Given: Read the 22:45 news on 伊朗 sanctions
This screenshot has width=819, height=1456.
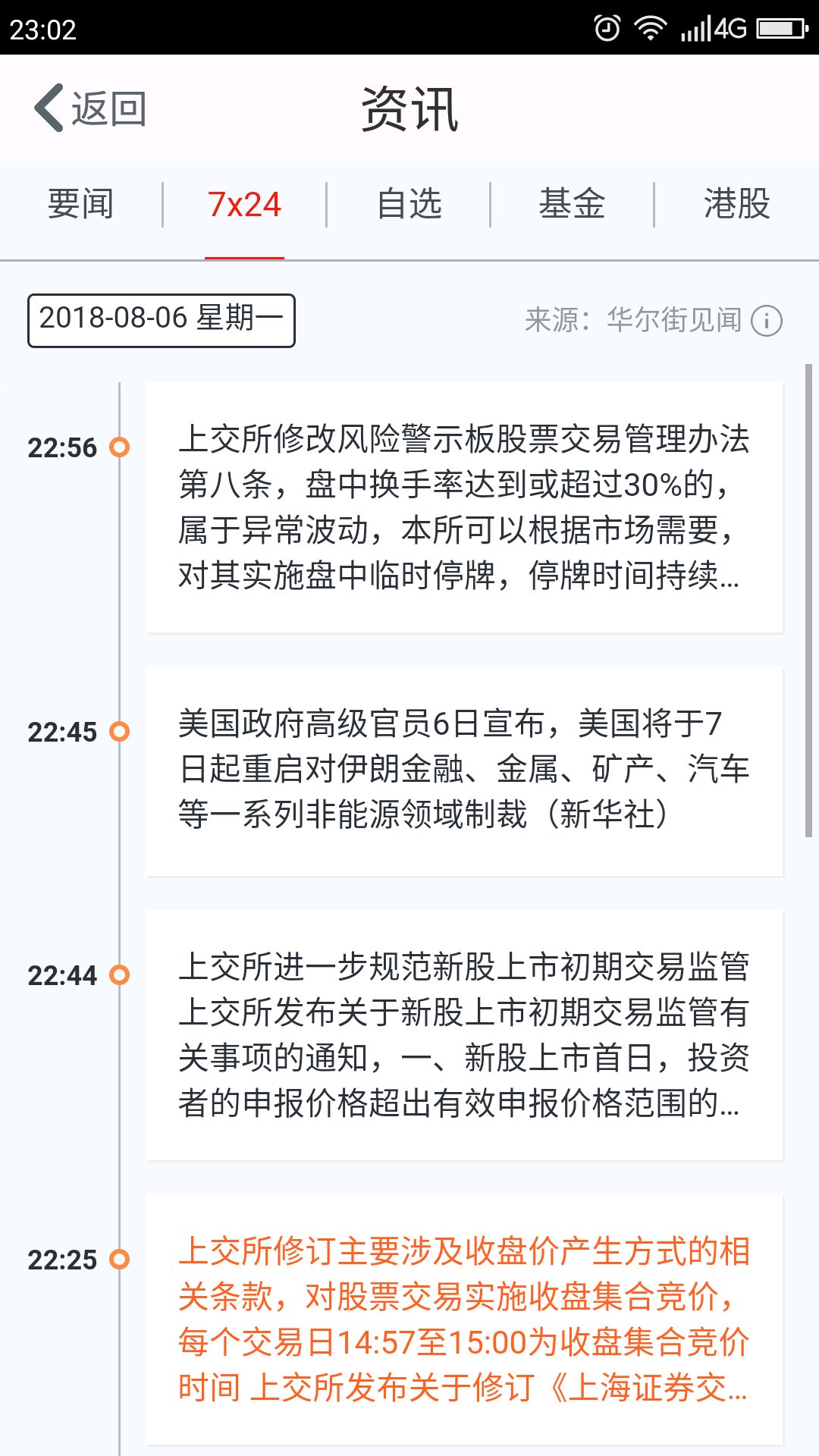Looking at the screenshot, I should (464, 770).
